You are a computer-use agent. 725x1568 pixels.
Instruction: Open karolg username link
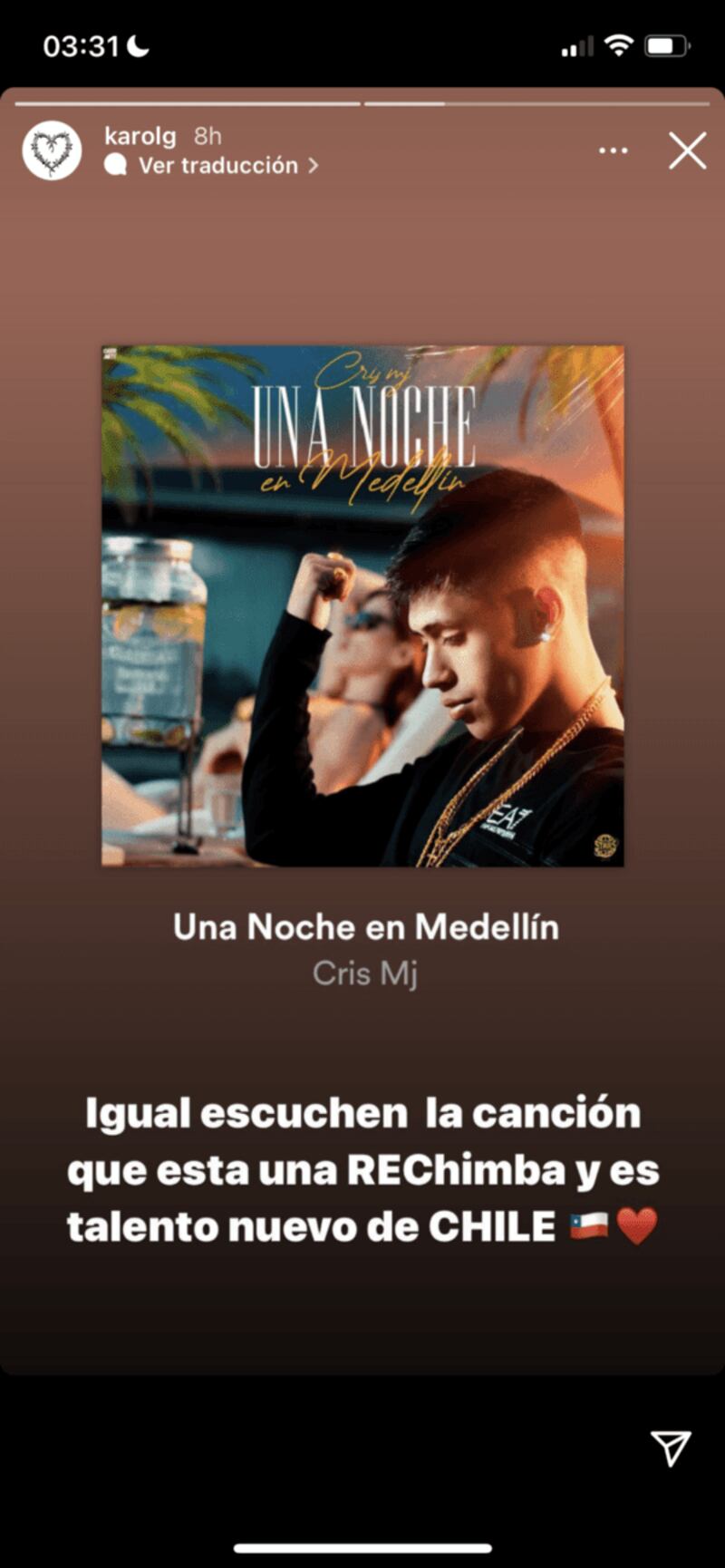(x=140, y=136)
